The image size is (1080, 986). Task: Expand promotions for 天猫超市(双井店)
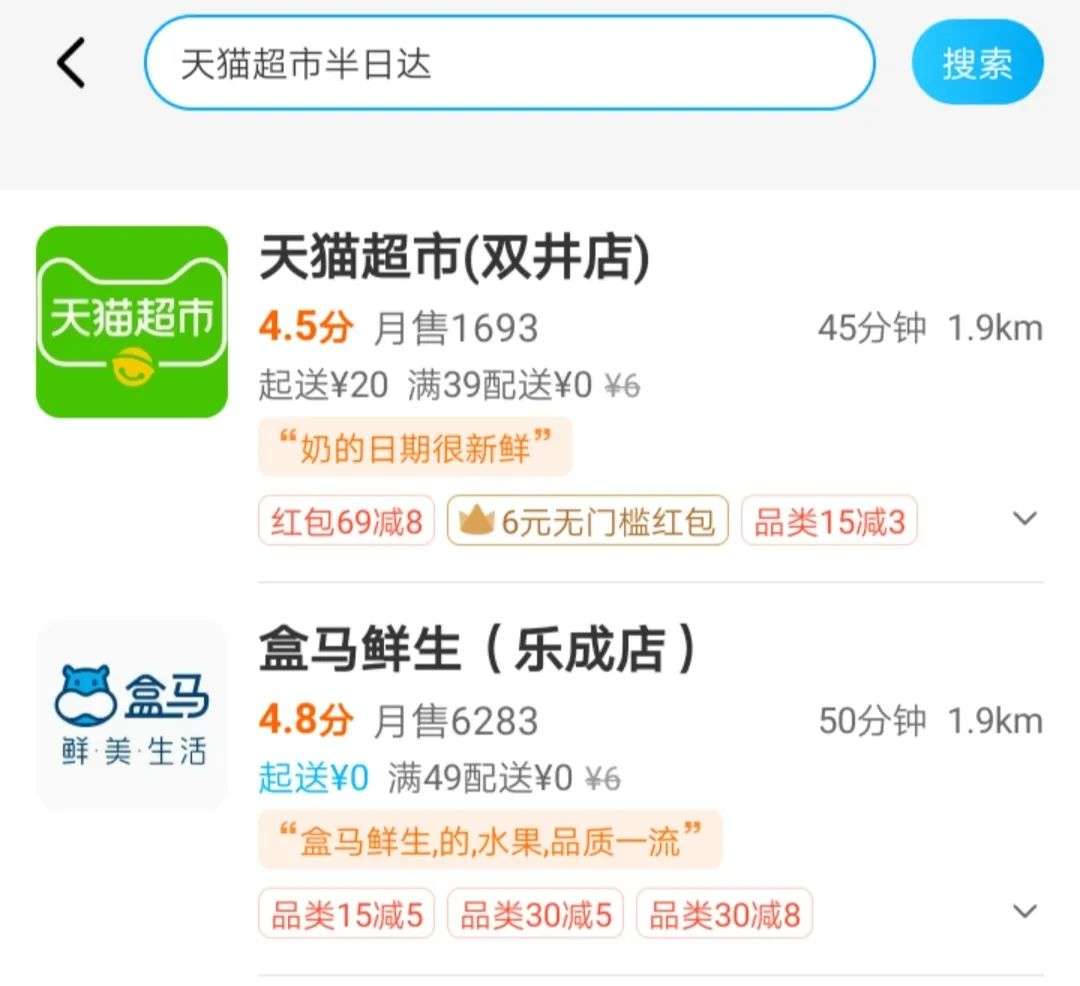tap(1025, 518)
